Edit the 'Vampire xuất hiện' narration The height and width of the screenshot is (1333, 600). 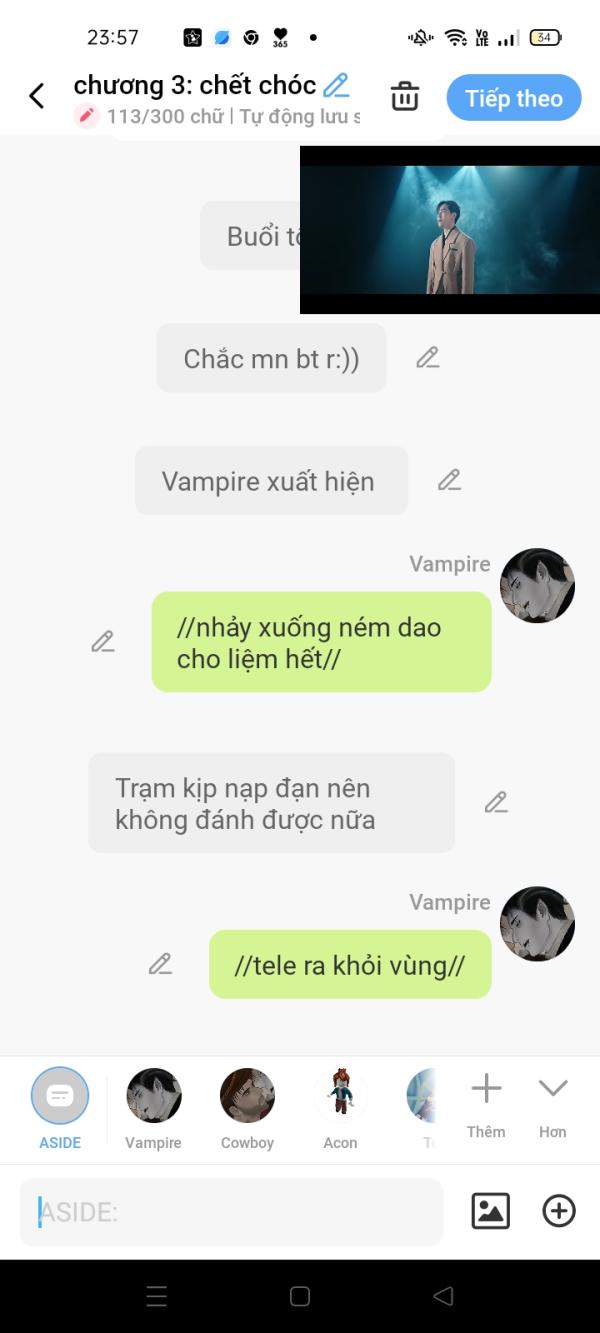pos(449,481)
